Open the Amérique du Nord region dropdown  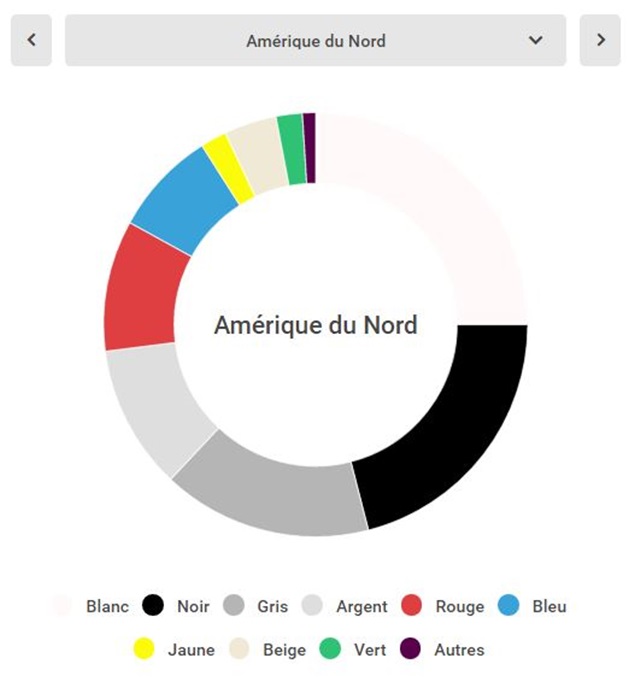(x=315, y=40)
